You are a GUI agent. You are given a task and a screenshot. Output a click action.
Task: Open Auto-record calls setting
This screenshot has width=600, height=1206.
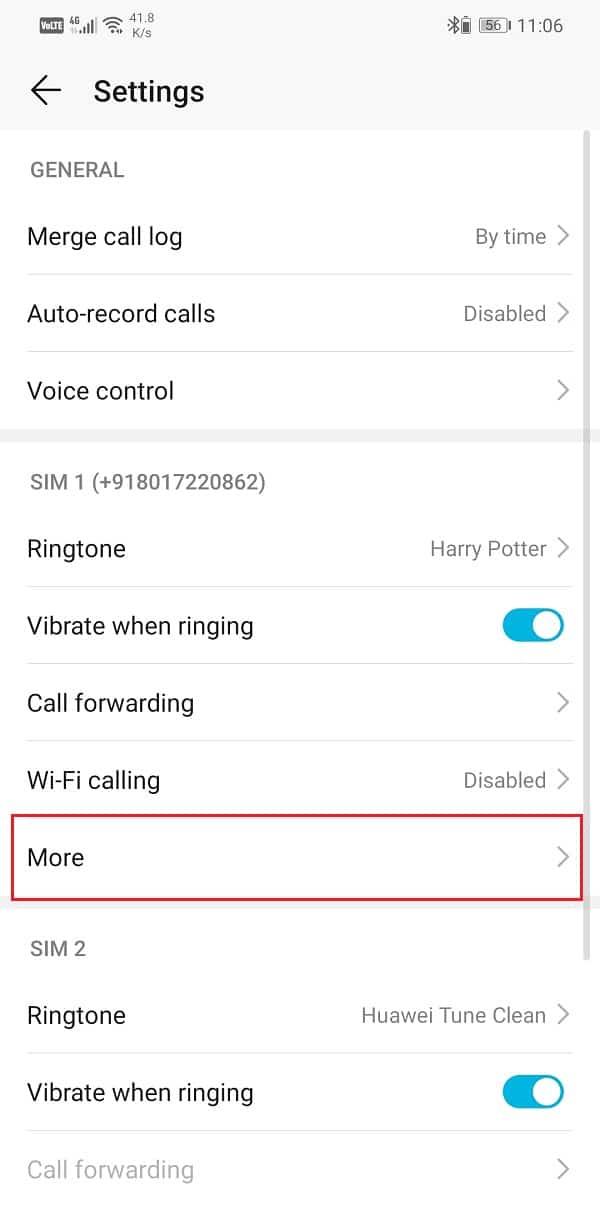pyautogui.click(x=300, y=314)
